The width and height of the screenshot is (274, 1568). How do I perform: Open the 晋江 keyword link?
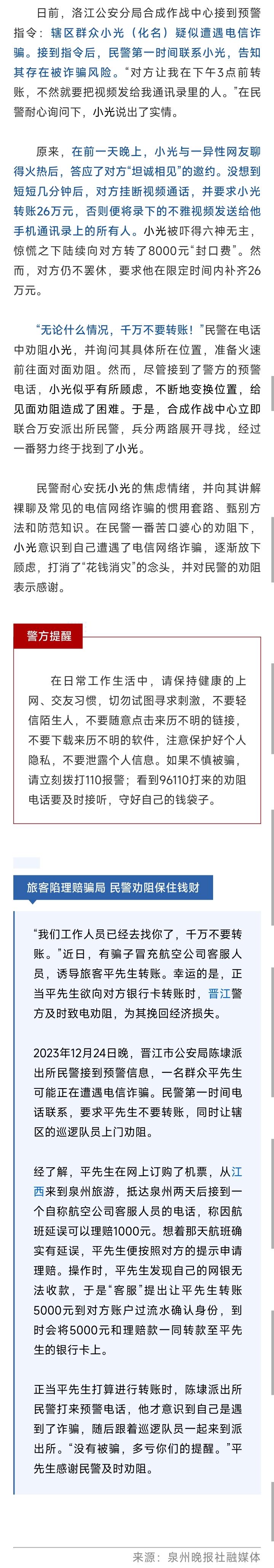point(219,993)
